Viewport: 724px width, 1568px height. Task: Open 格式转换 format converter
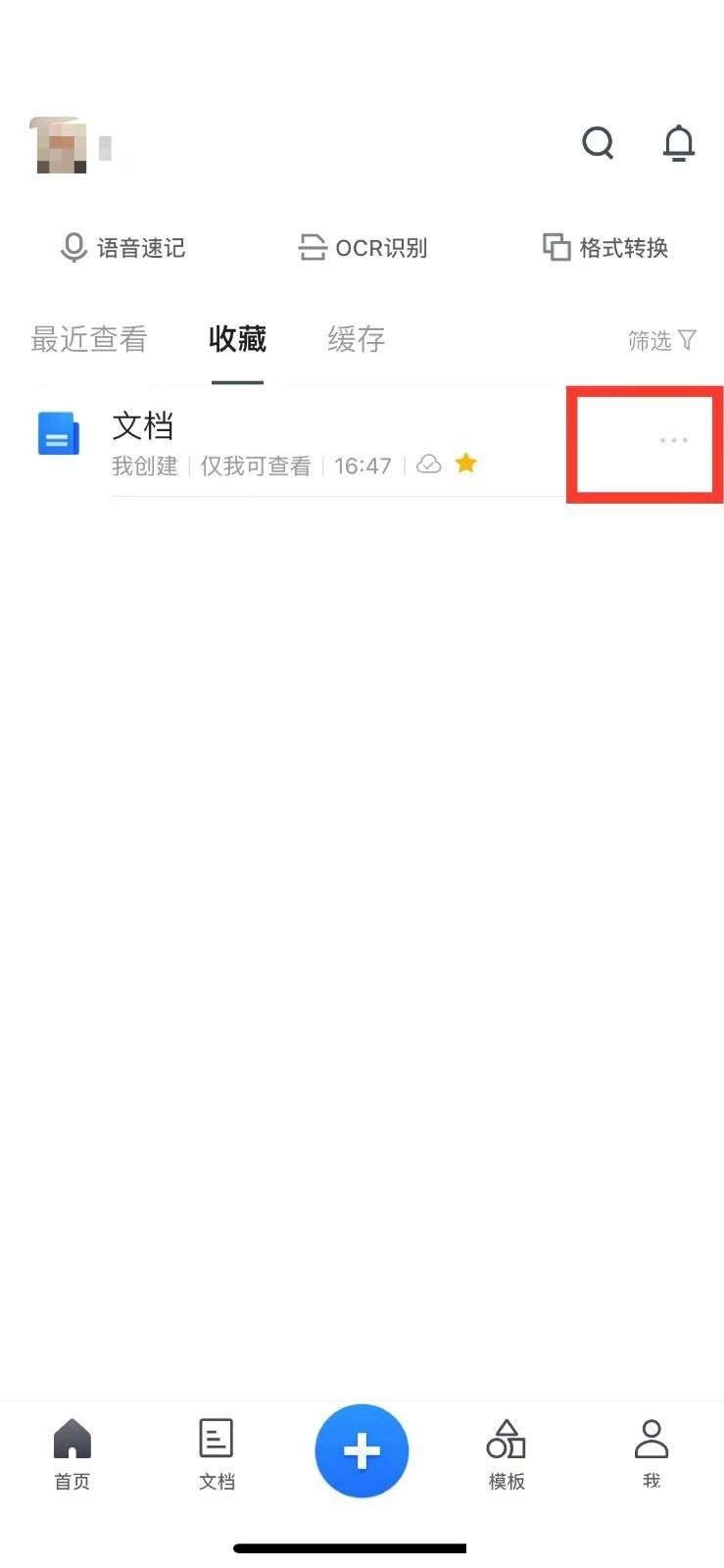point(605,248)
